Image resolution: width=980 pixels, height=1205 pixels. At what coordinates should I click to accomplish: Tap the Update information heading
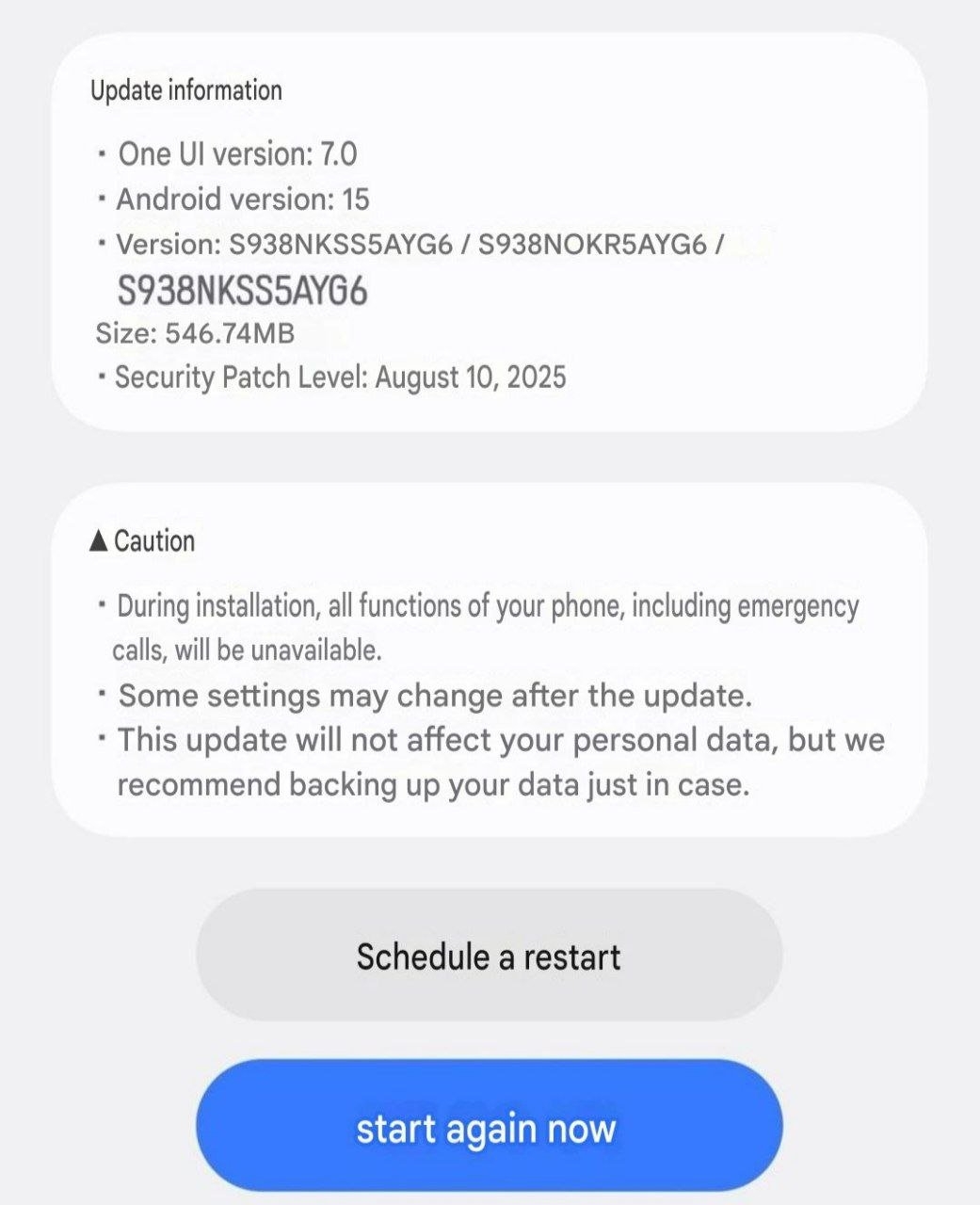185,90
